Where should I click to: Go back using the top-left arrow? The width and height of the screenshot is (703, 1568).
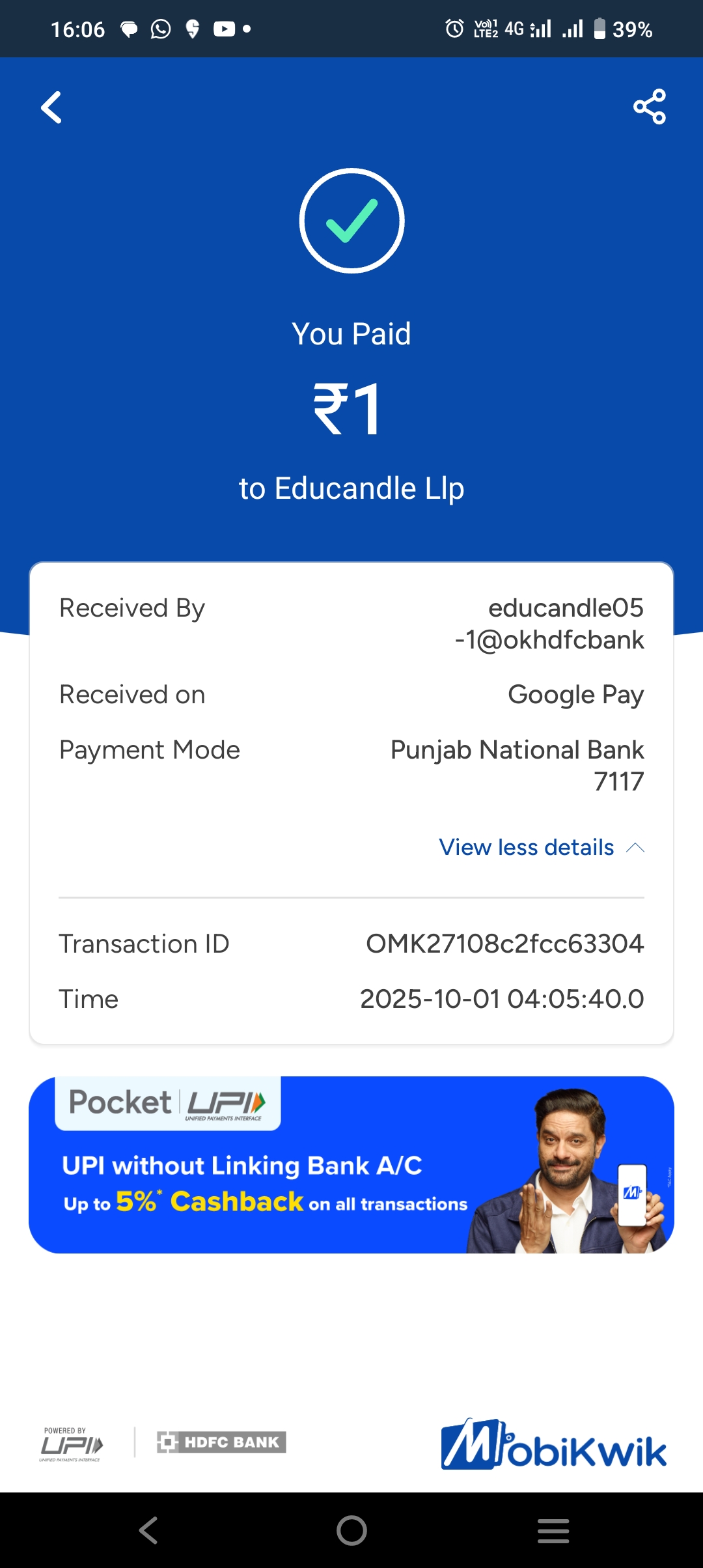click(x=51, y=107)
